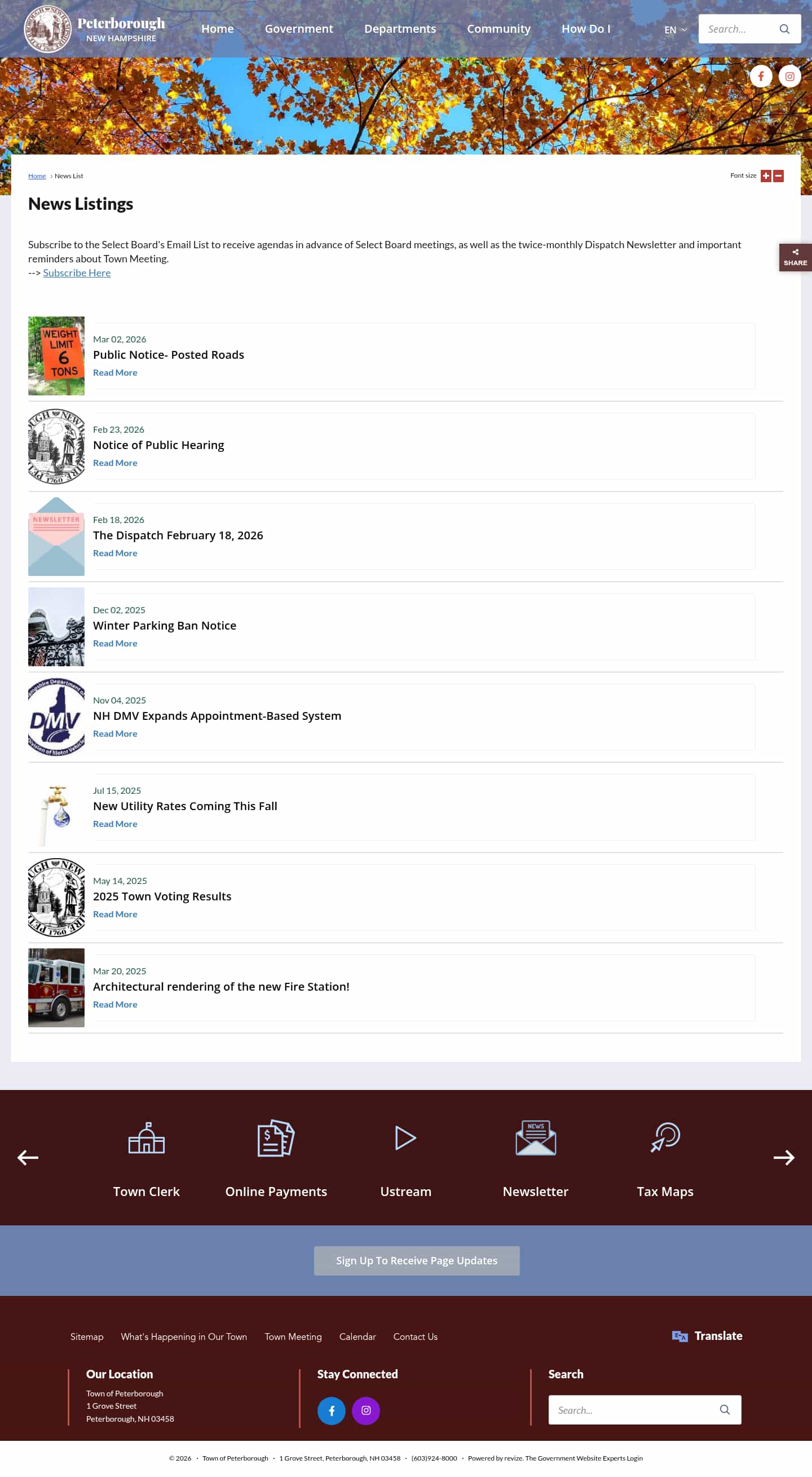This screenshot has height=1477, width=812.
Task: Follow the Subscribe Here link
Action: click(77, 273)
